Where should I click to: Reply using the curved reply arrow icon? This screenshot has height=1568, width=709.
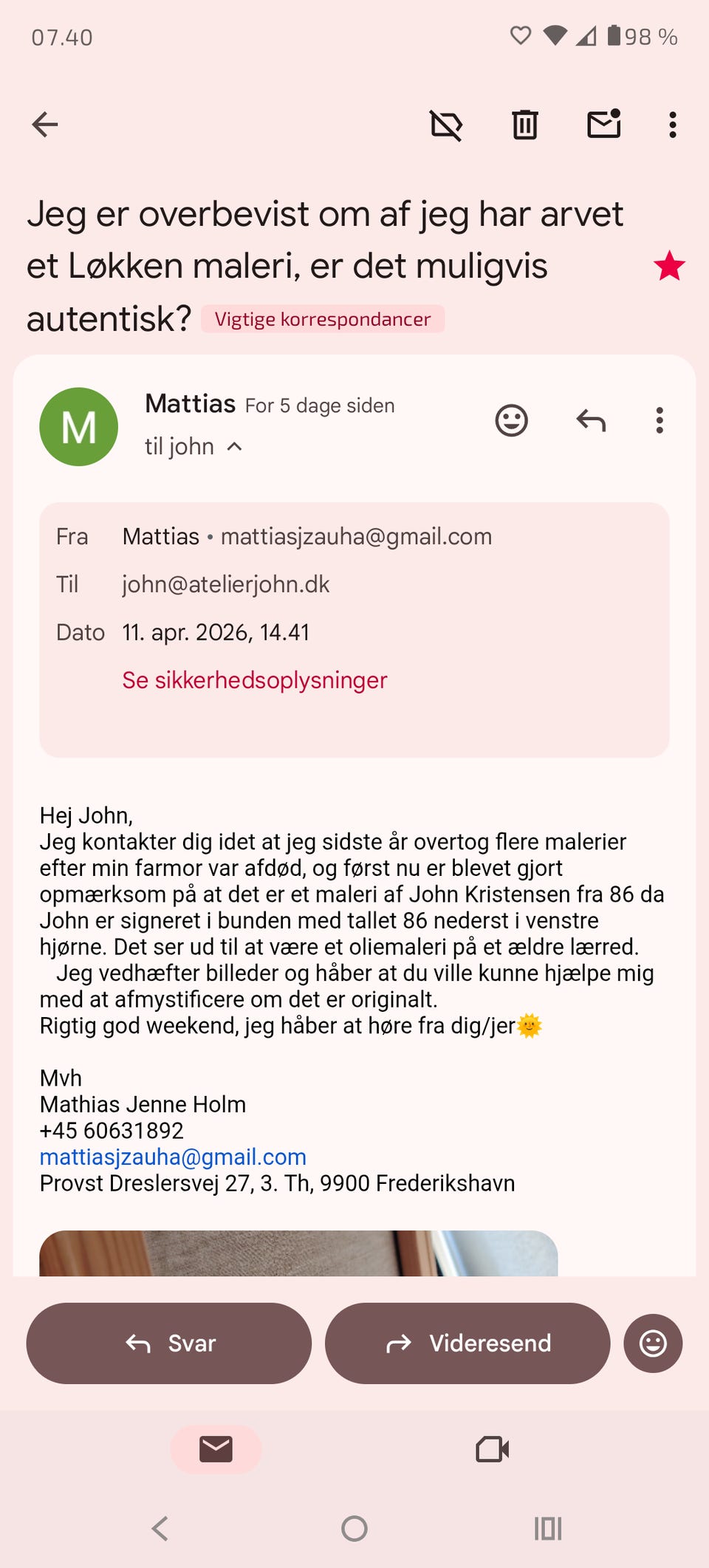[x=591, y=420]
